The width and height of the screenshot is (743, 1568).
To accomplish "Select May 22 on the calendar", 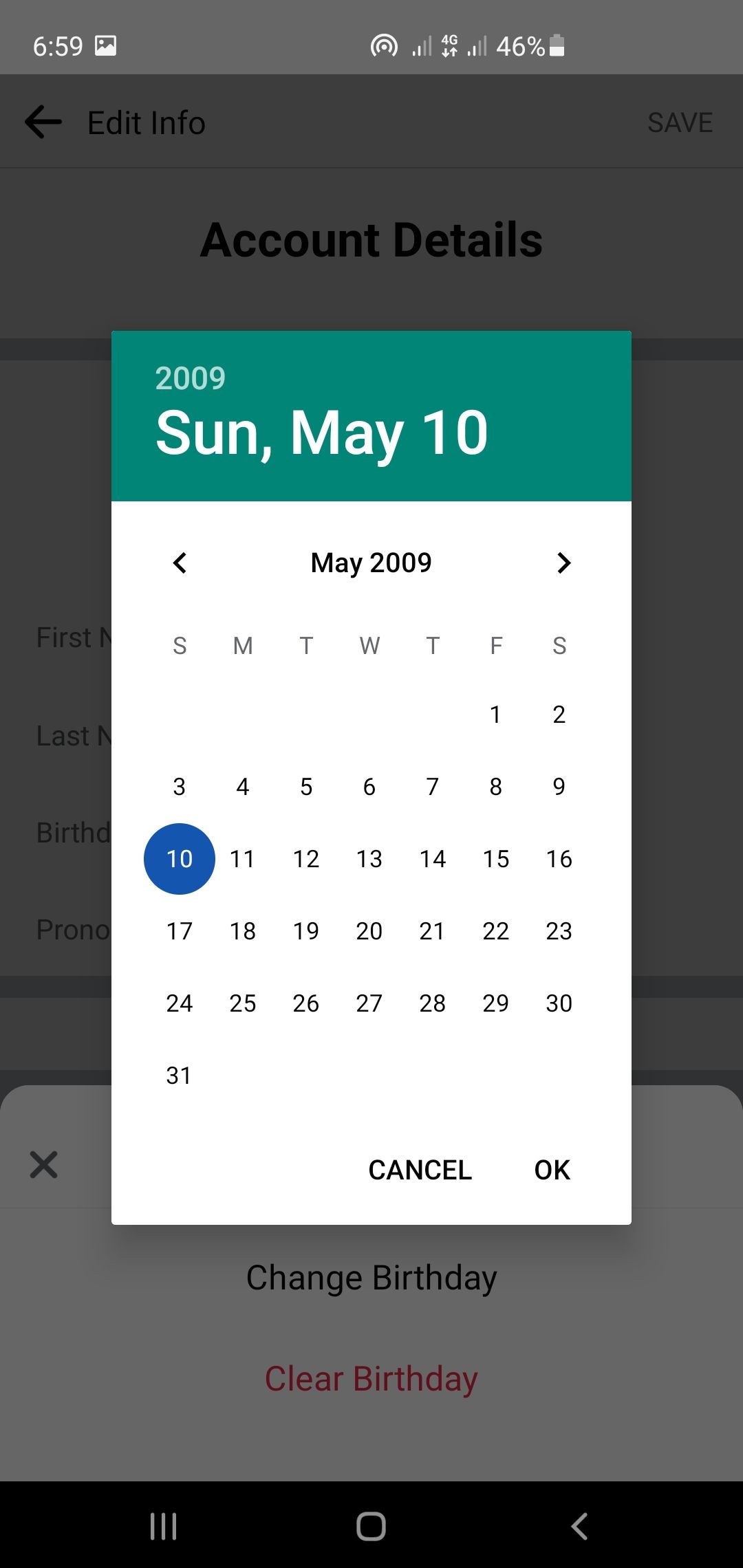I will 495,931.
